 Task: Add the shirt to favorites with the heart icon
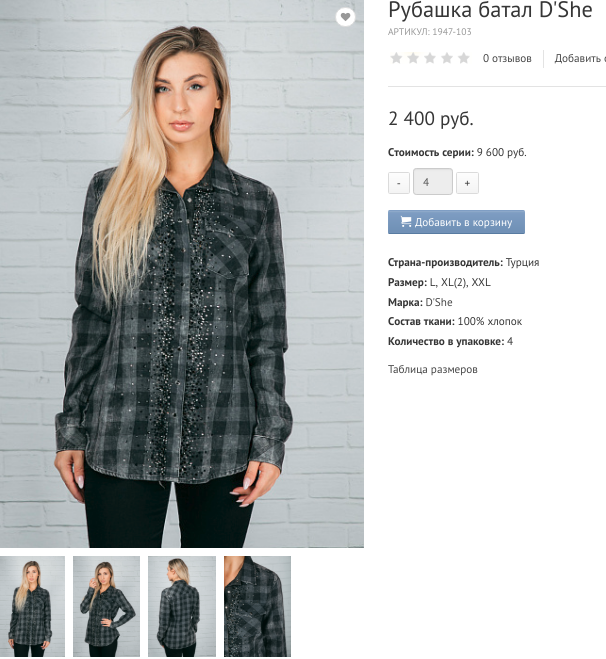tap(345, 17)
